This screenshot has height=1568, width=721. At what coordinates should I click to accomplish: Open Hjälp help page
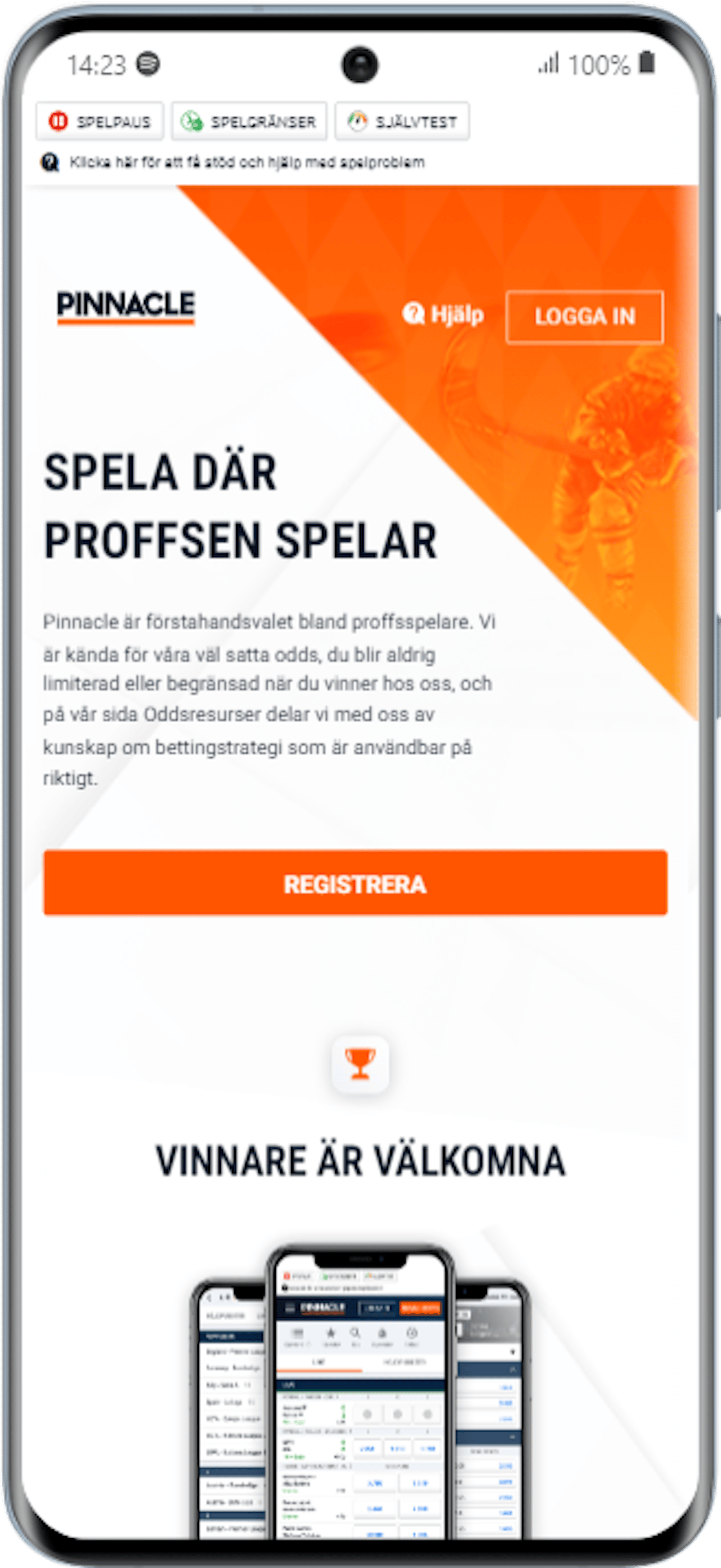[443, 315]
